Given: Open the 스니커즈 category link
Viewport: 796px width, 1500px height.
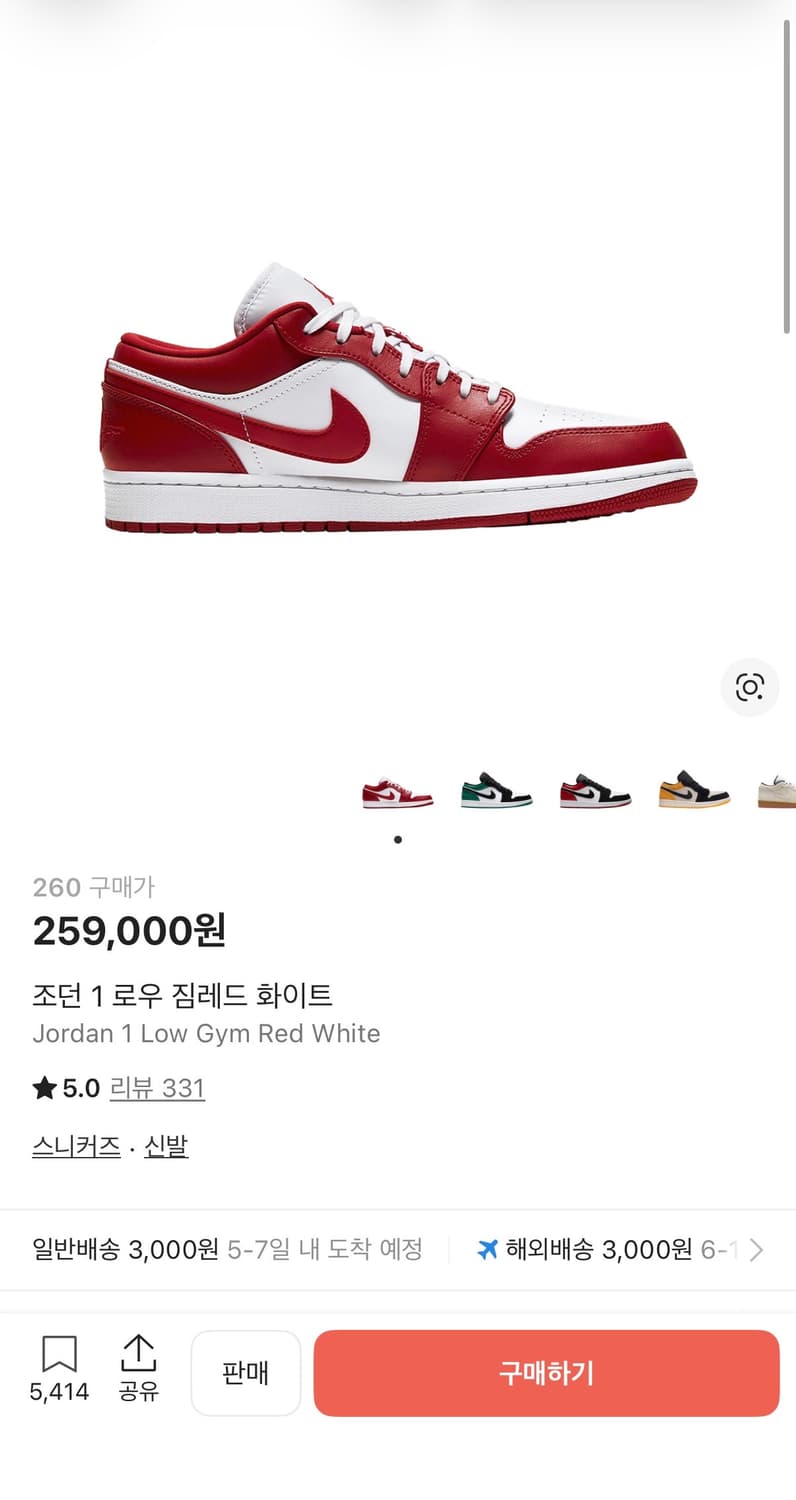Looking at the screenshot, I should coord(75,1146).
